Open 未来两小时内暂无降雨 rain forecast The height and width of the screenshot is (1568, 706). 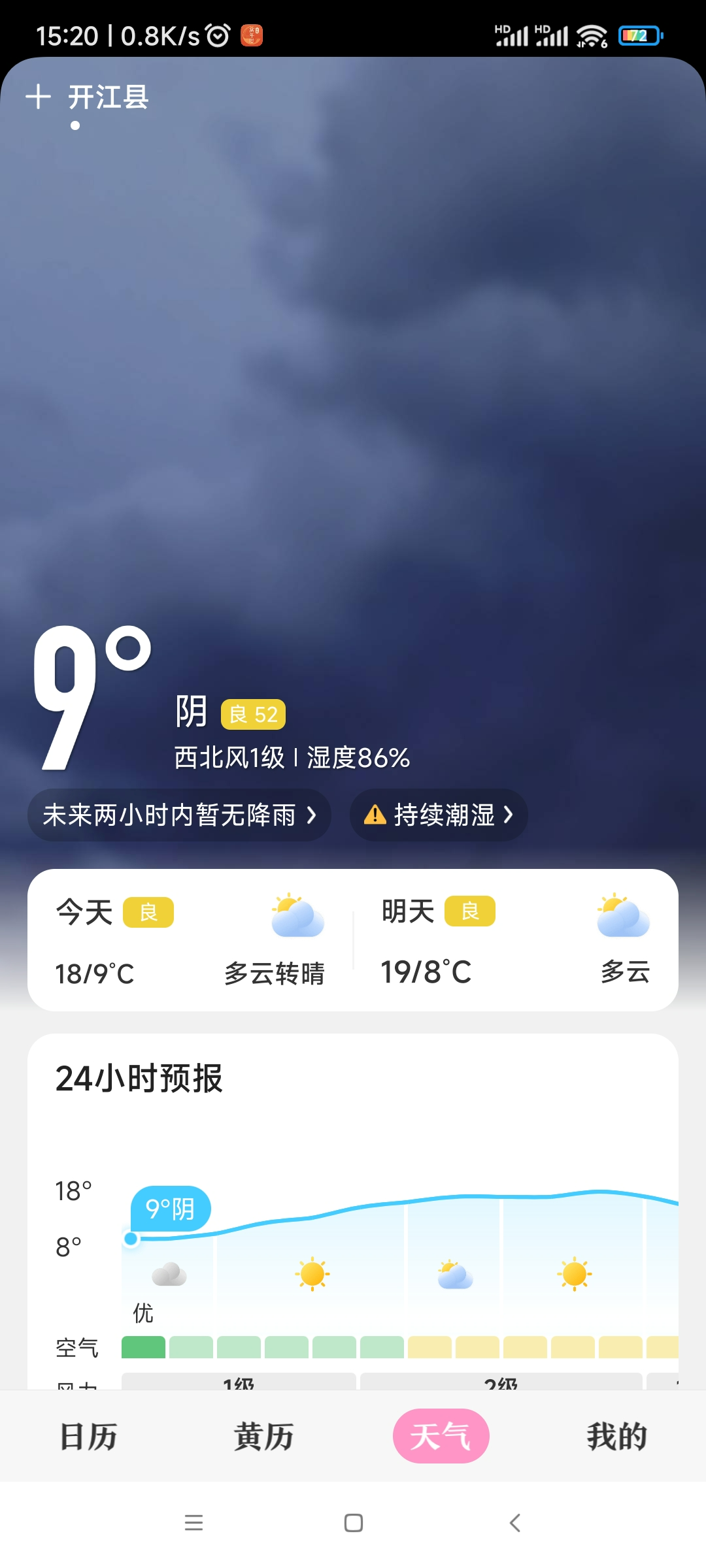[x=179, y=815]
